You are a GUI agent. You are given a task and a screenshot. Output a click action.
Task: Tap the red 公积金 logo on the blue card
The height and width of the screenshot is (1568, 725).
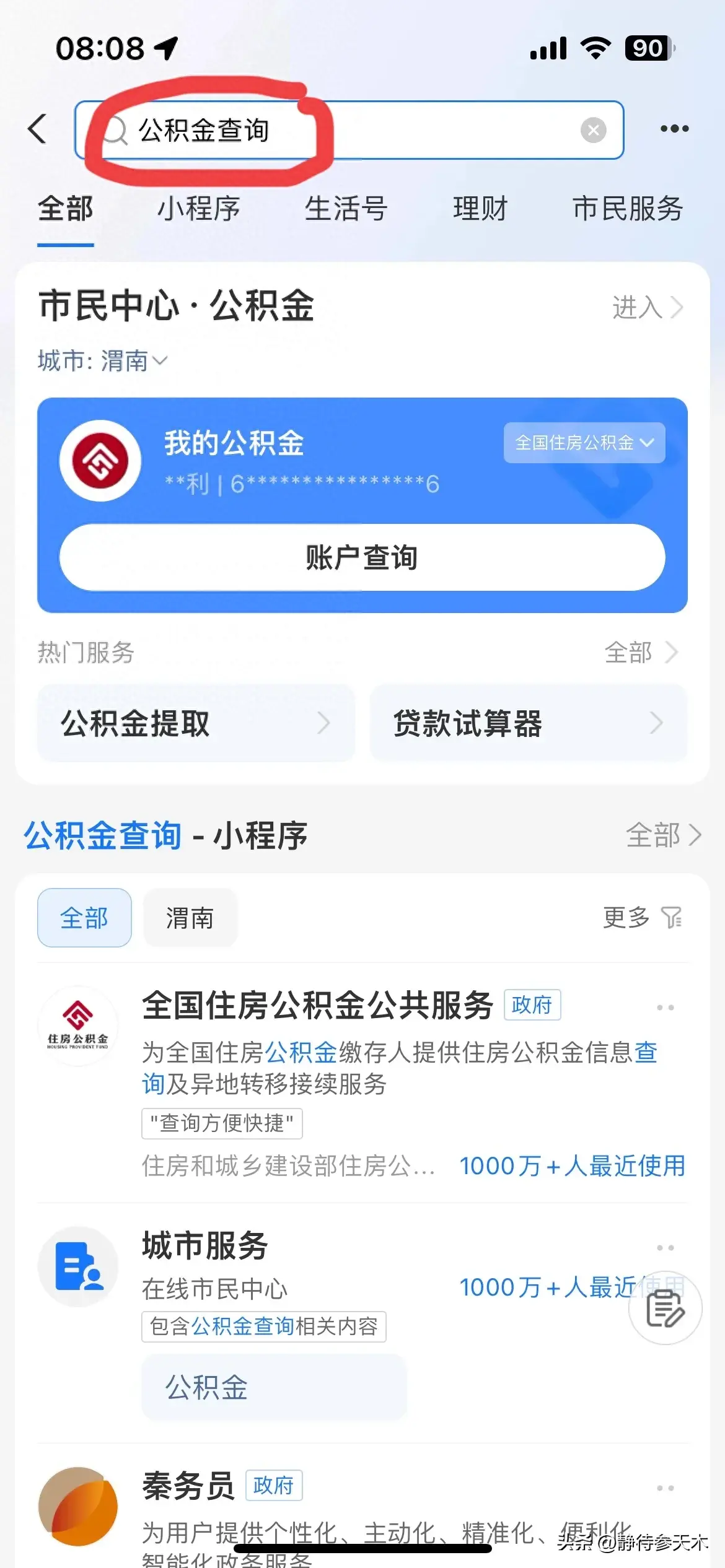coord(100,461)
